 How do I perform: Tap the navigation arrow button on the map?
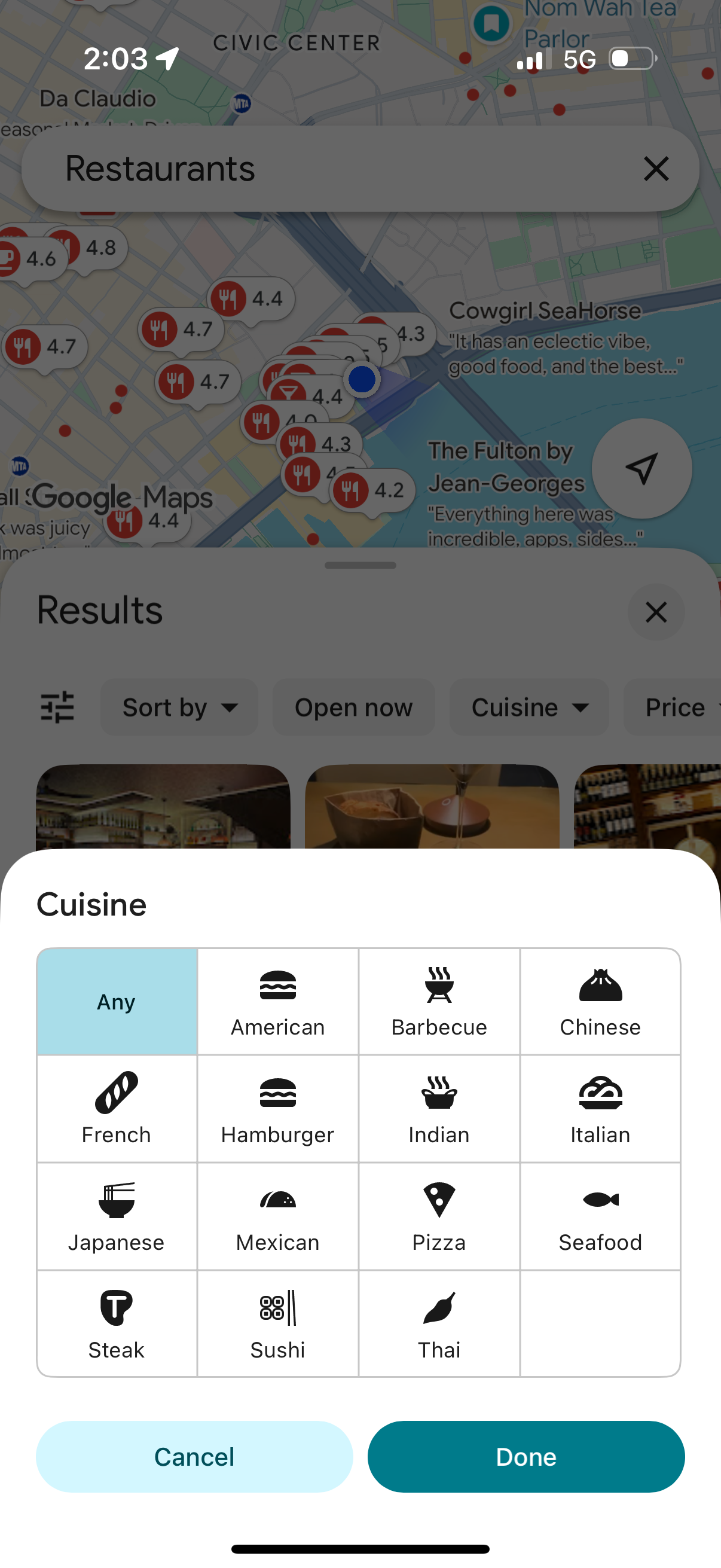click(x=642, y=468)
